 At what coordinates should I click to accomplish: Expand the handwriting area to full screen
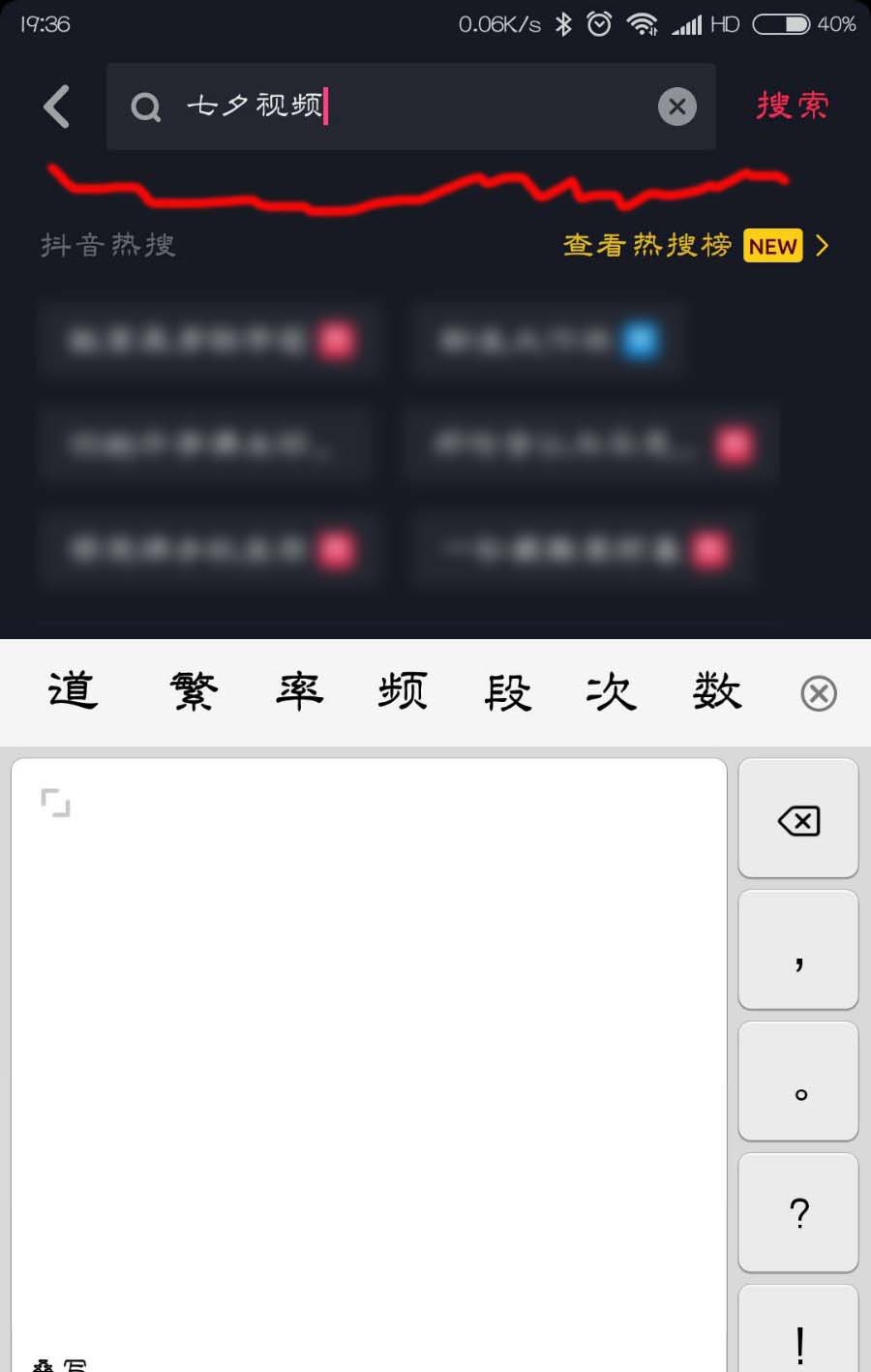pos(56,803)
